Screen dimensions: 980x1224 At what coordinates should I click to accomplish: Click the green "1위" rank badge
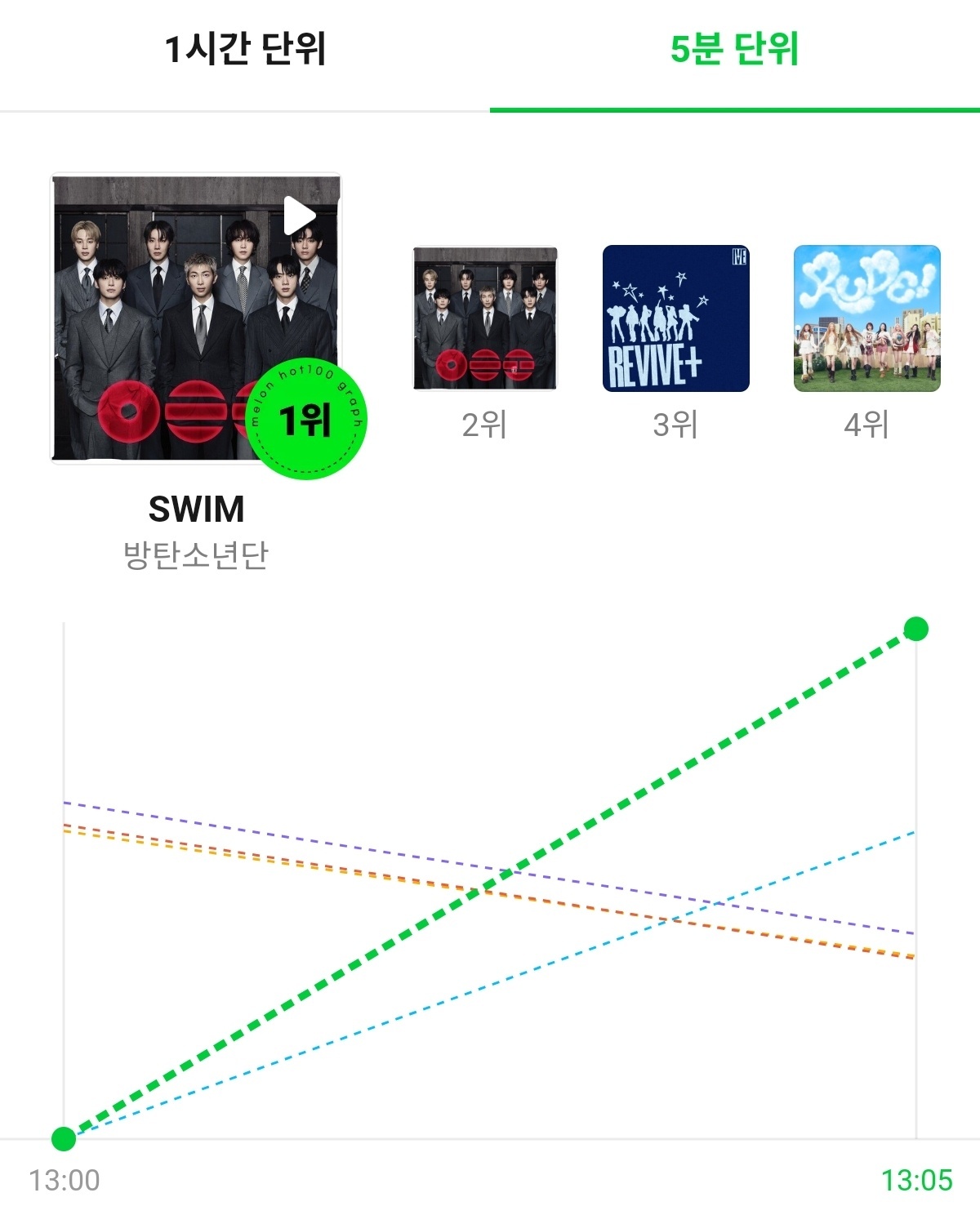pos(310,420)
